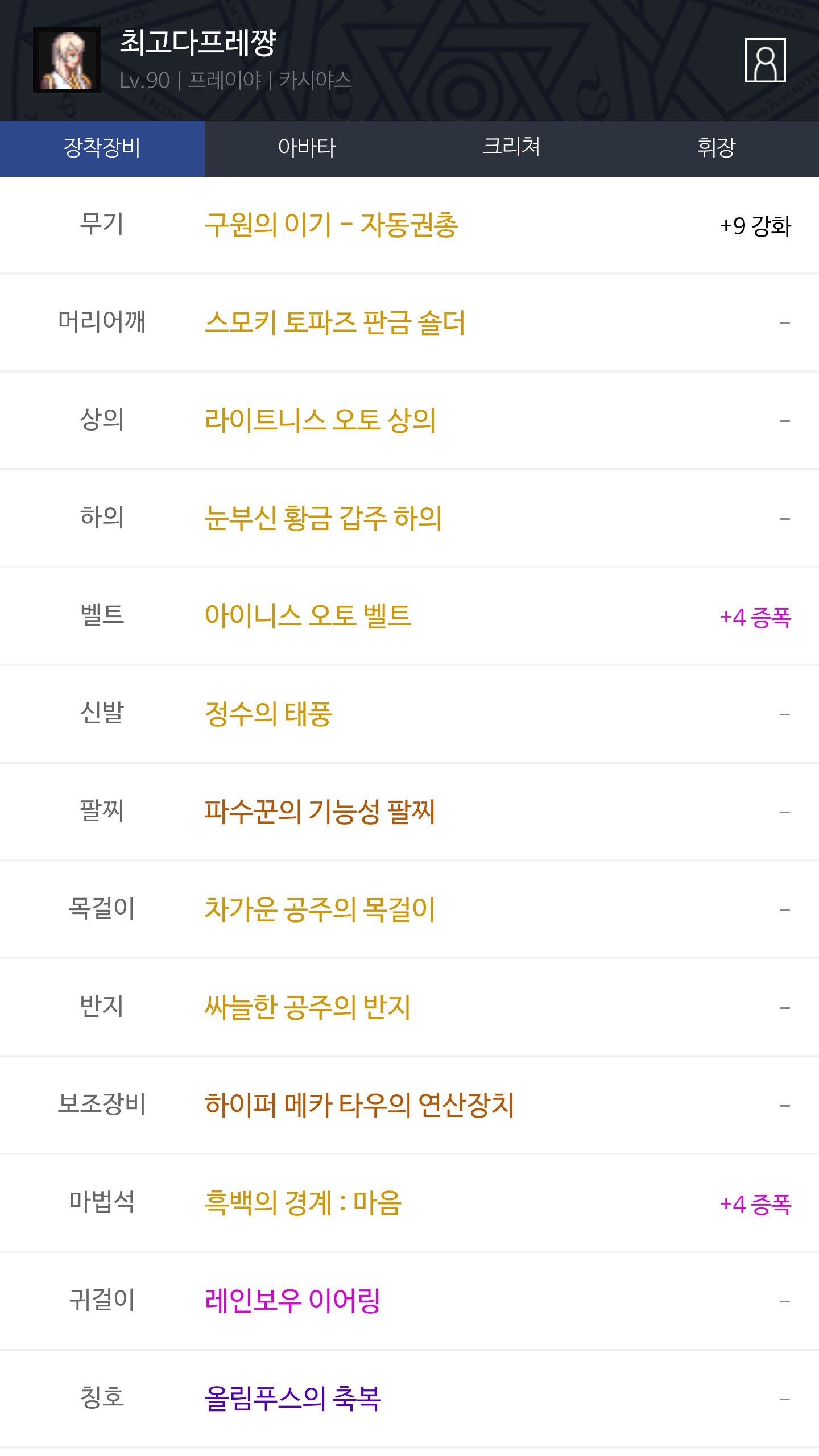Select the 장착장비 tab
Image resolution: width=819 pixels, height=1456 pixels.
tap(102, 148)
